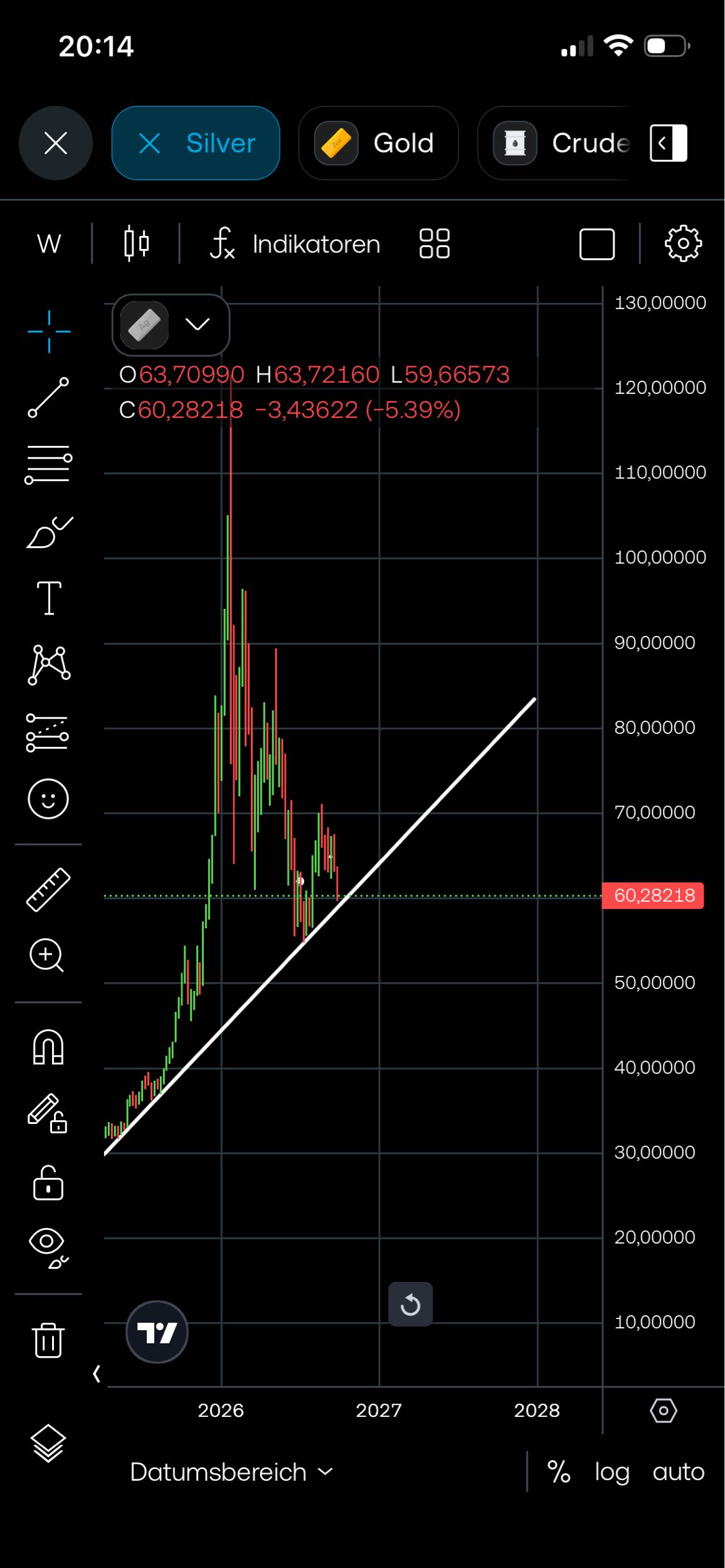Image resolution: width=725 pixels, height=1568 pixels.
Task: Select the text tool
Action: click(49, 598)
